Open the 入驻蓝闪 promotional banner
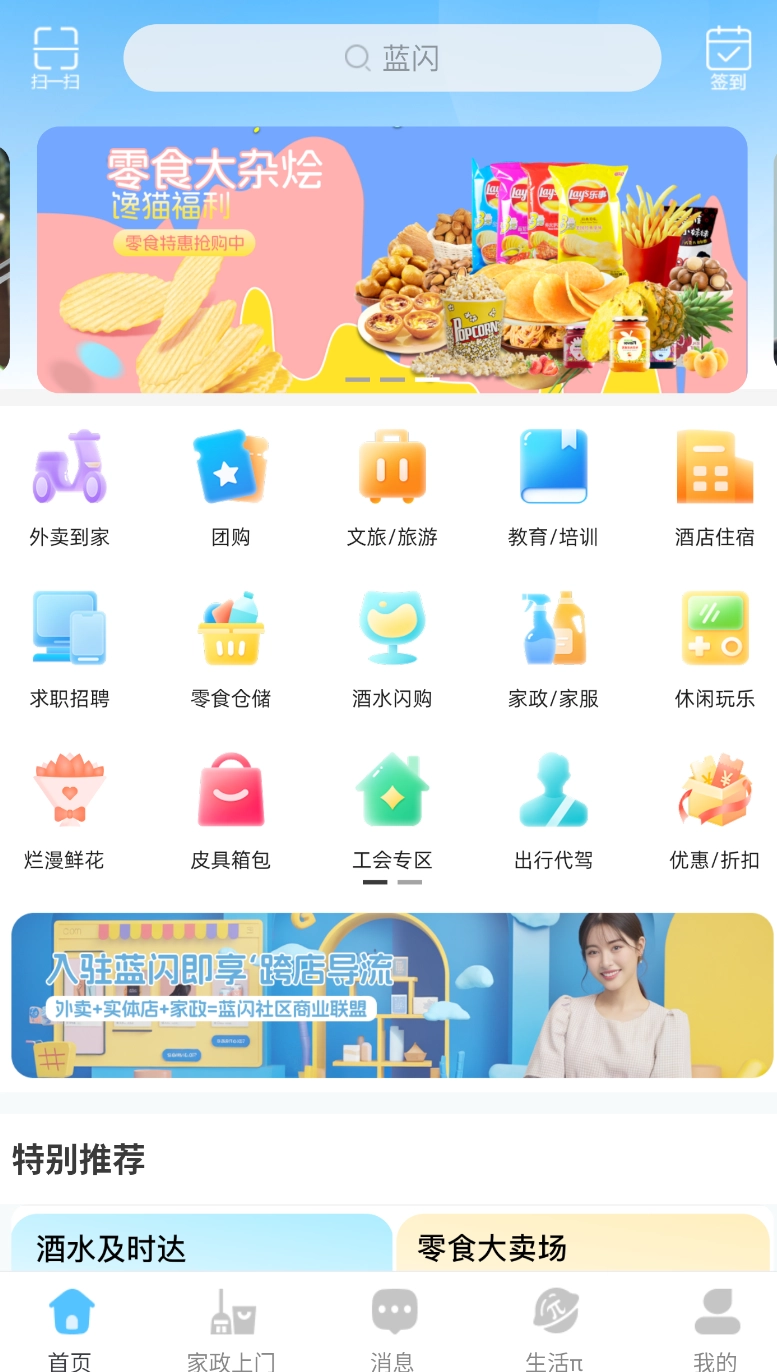The height and width of the screenshot is (1372, 777). pyautogui.click(x=388, y=994)
